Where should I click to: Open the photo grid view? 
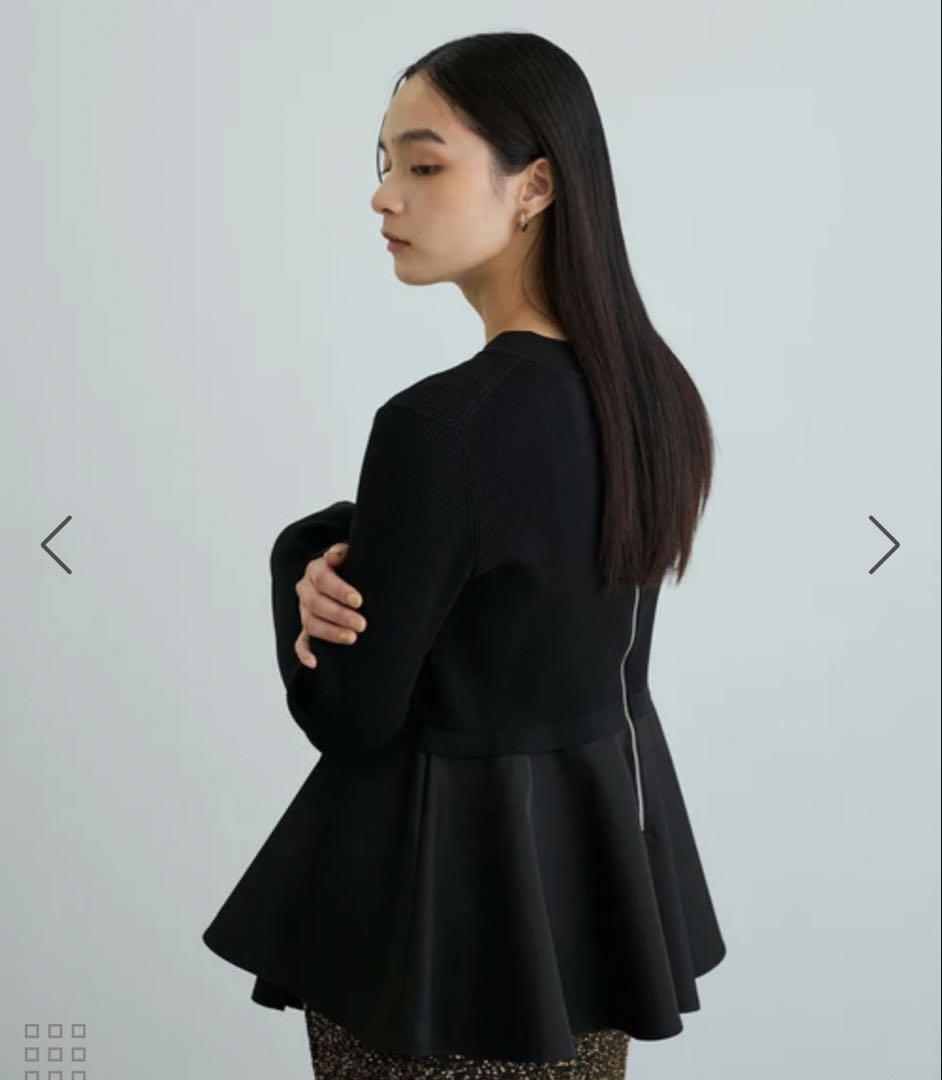tap(56, 1052)
